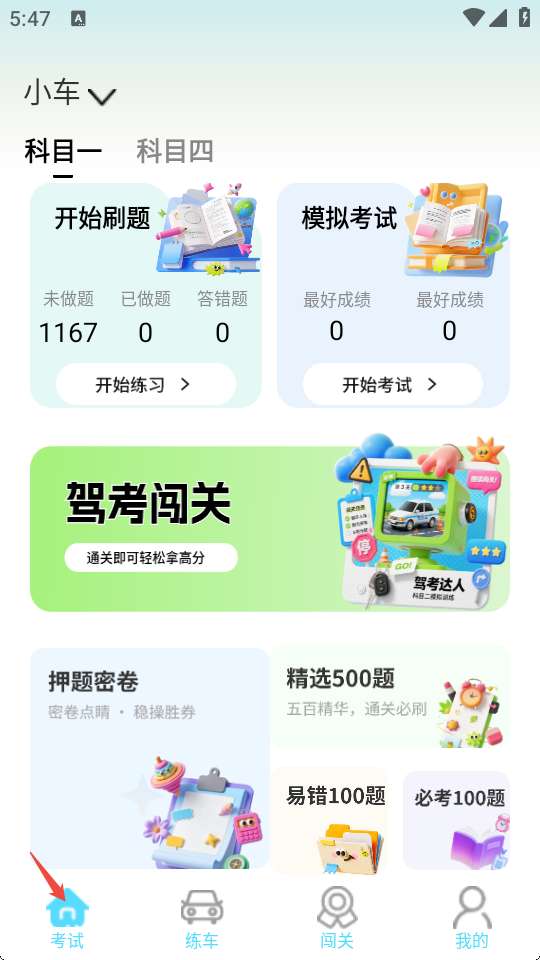Switch to the 闯关 bottom tab
540x960 pixels.
click(x=337, y=918)
